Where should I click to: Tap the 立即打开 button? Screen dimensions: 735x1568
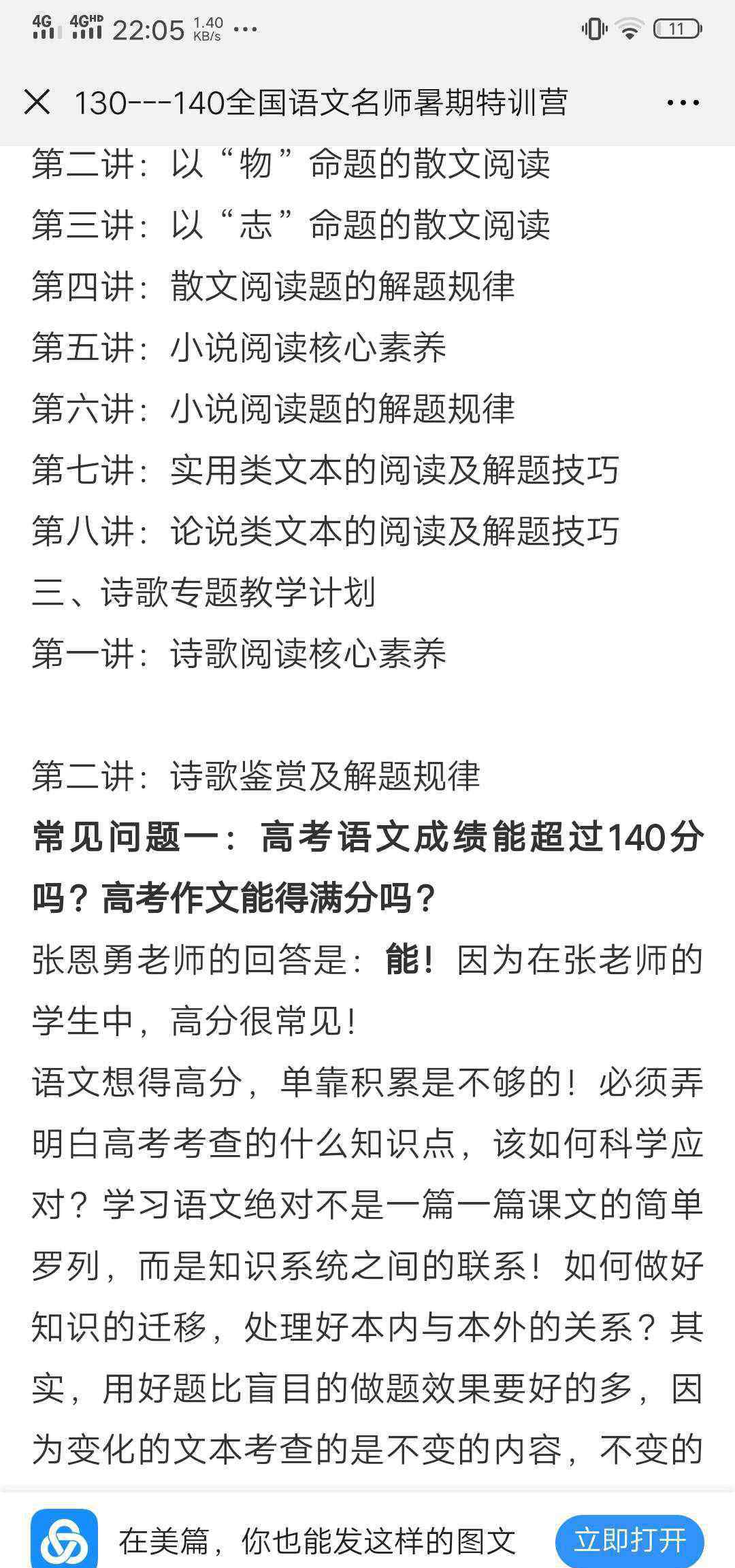(x=630, y=1541)
